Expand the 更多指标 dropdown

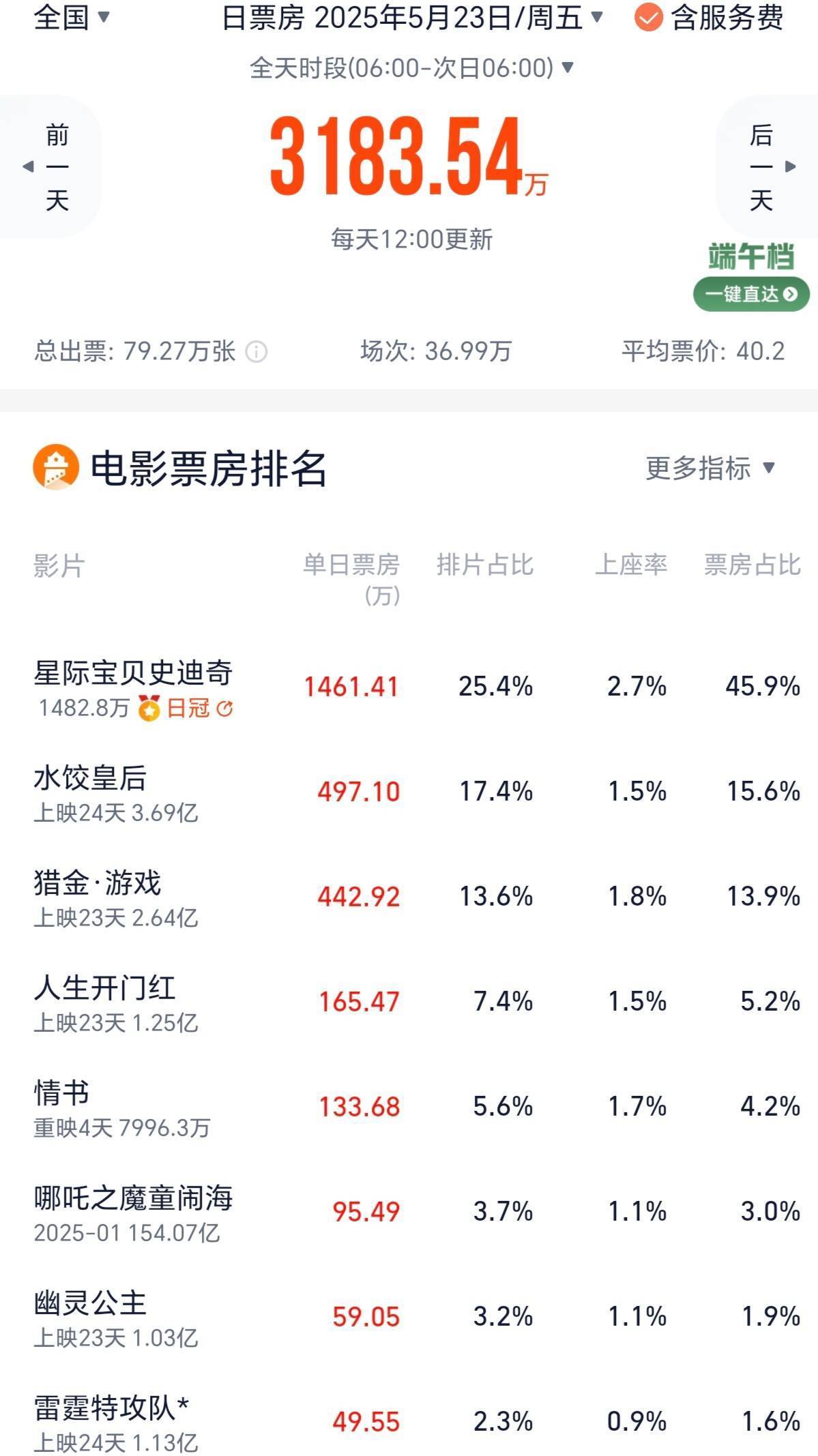[x=710, y=468]
